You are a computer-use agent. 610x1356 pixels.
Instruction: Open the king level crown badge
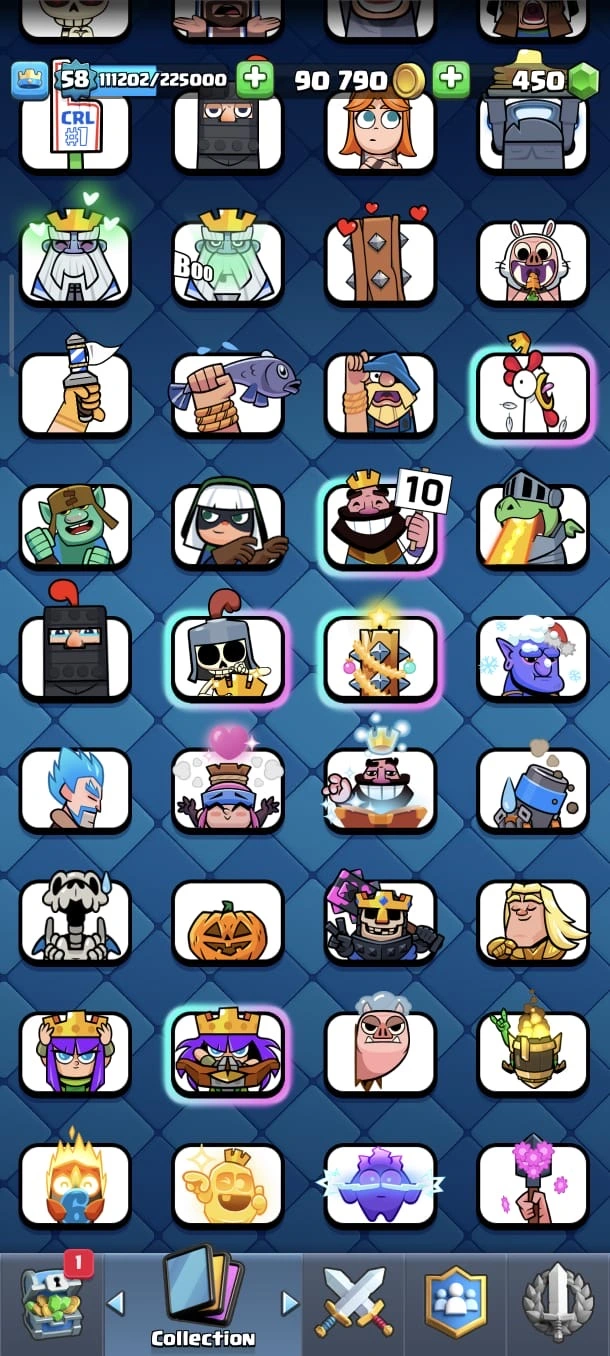point(30,81)
